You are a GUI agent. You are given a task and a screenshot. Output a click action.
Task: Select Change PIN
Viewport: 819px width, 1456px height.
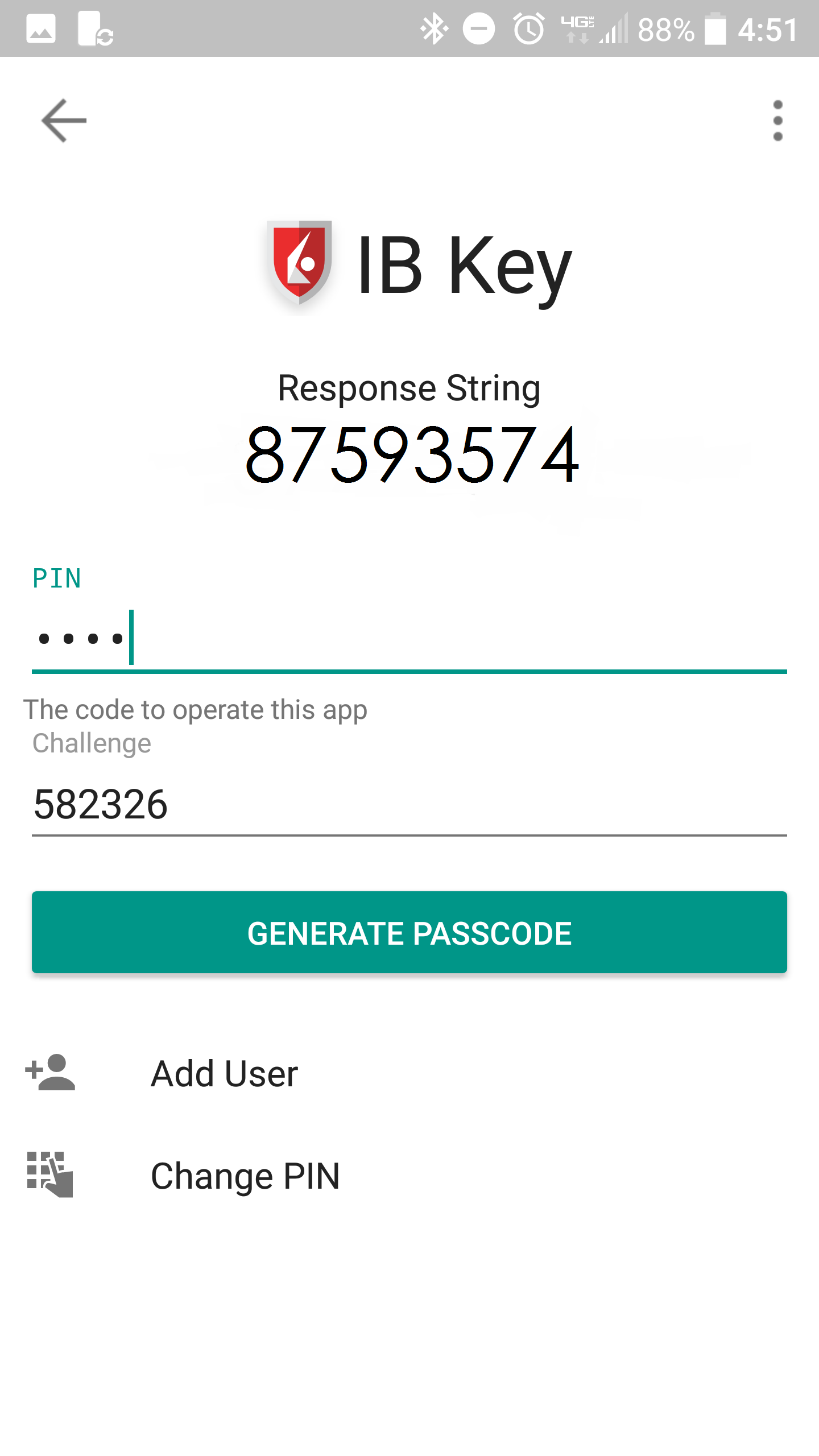(409, 1176)
